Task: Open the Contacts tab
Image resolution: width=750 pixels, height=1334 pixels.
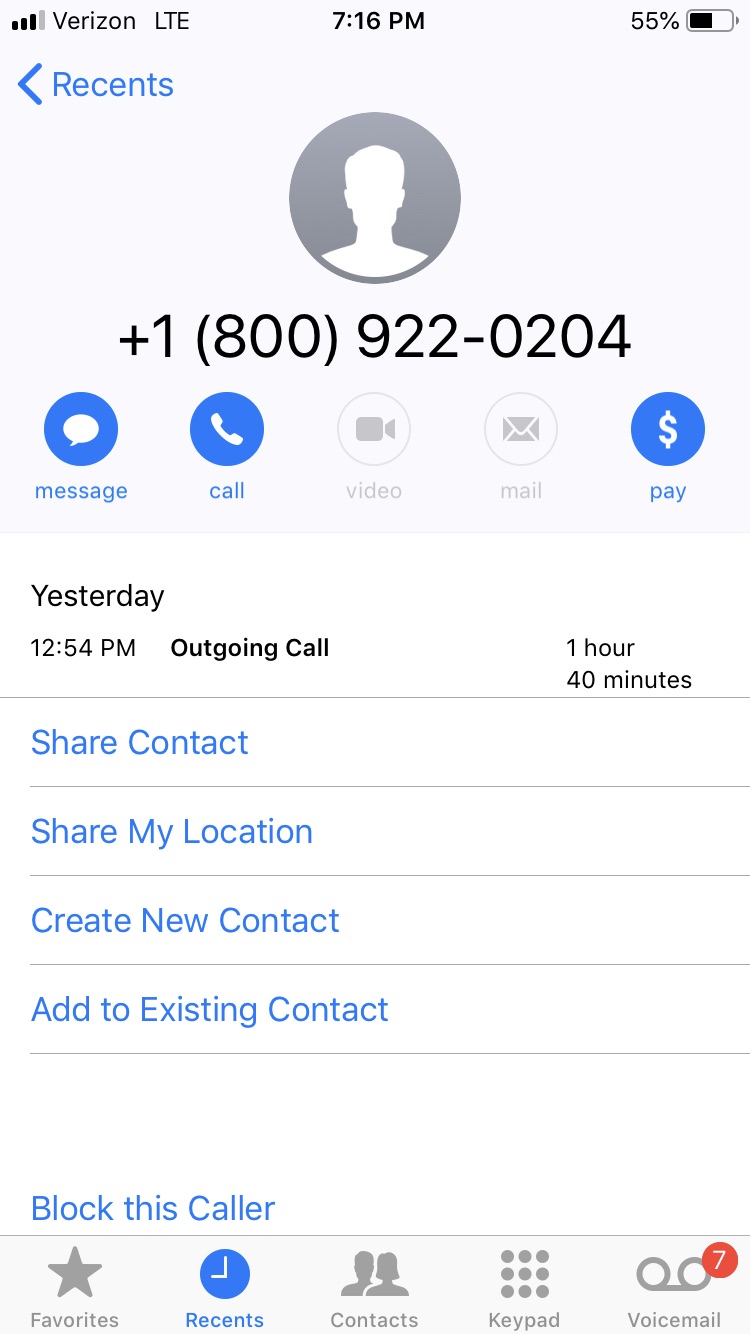Action: tap(374, 1287)
